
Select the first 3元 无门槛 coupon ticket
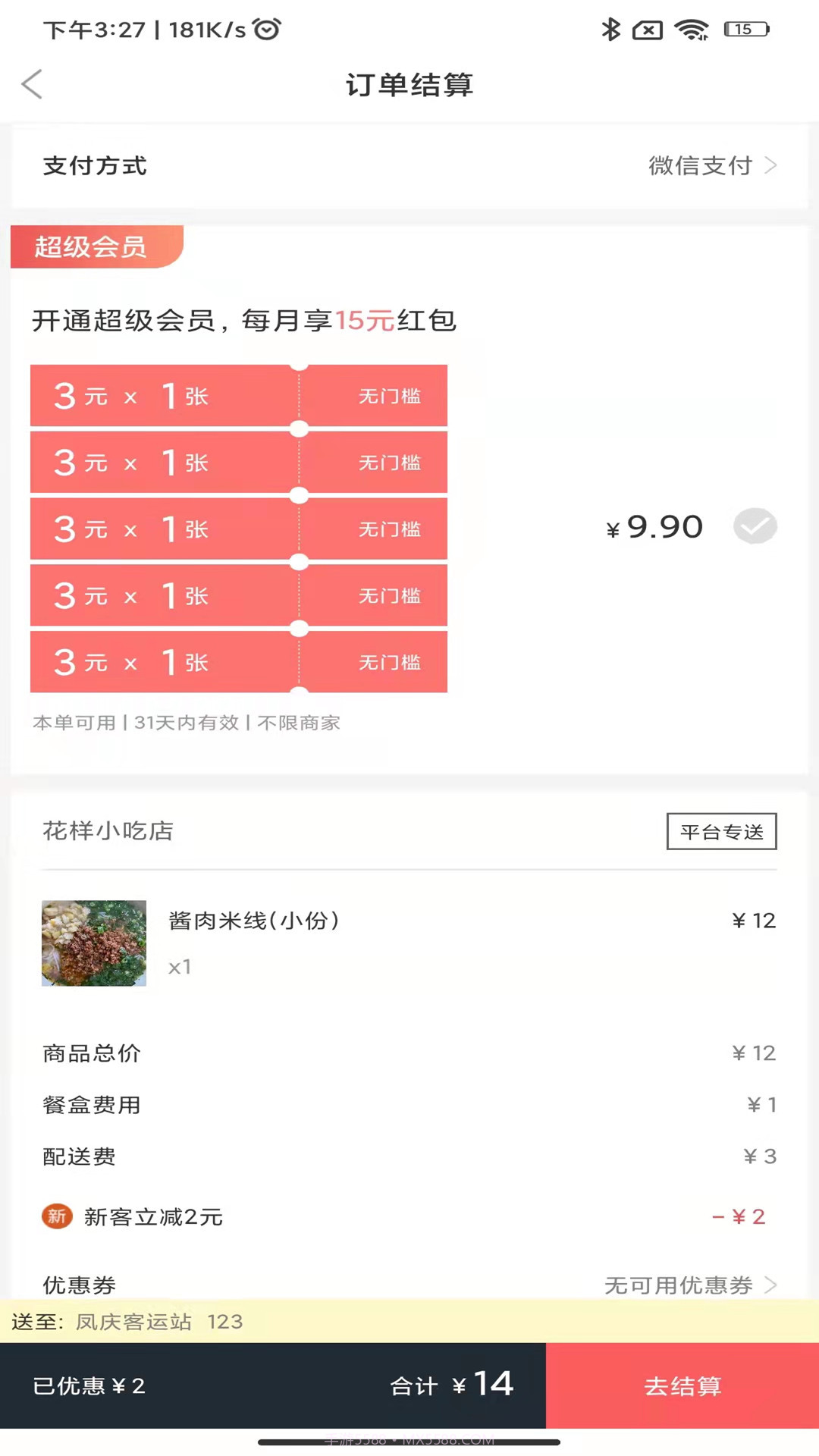coord(239,395)
